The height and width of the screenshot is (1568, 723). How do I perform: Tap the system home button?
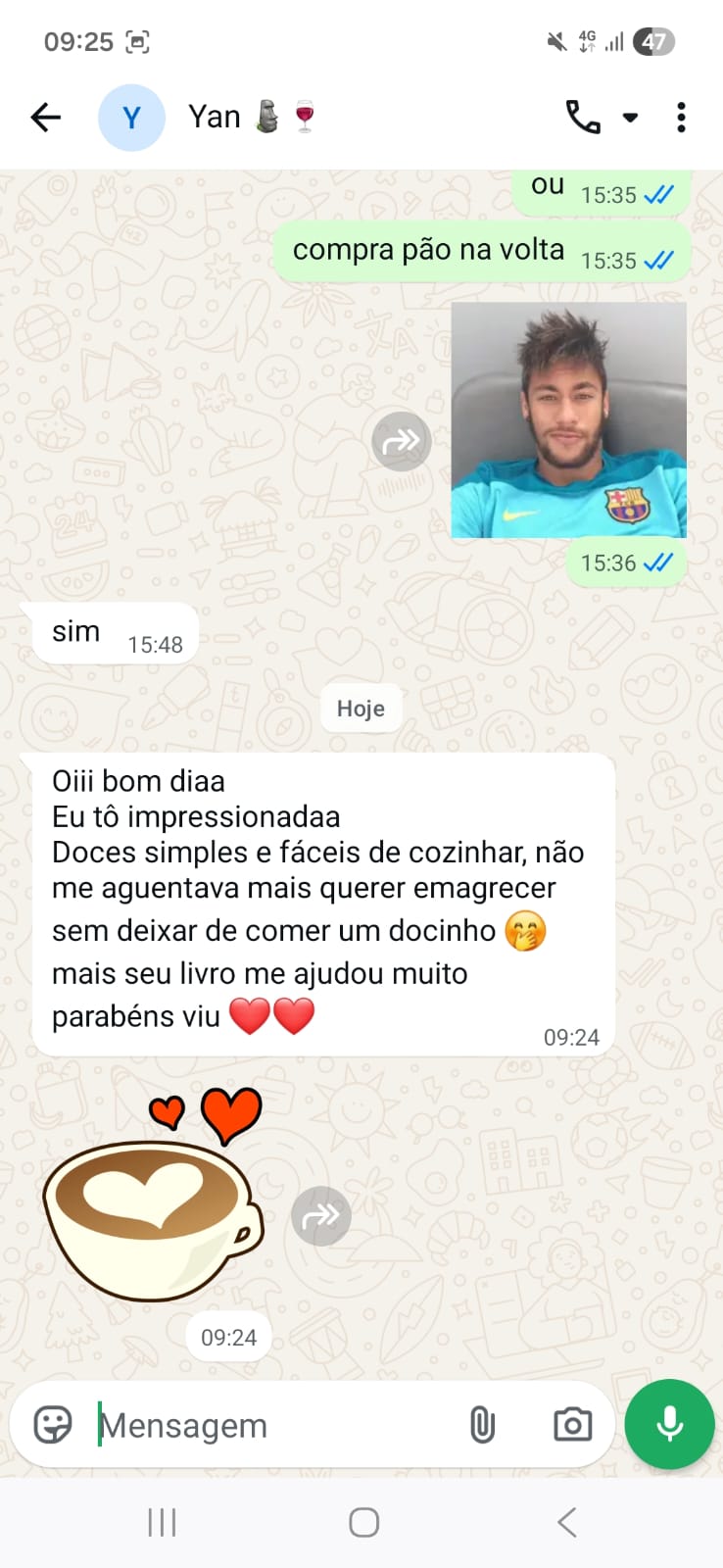pos(363,1522)
